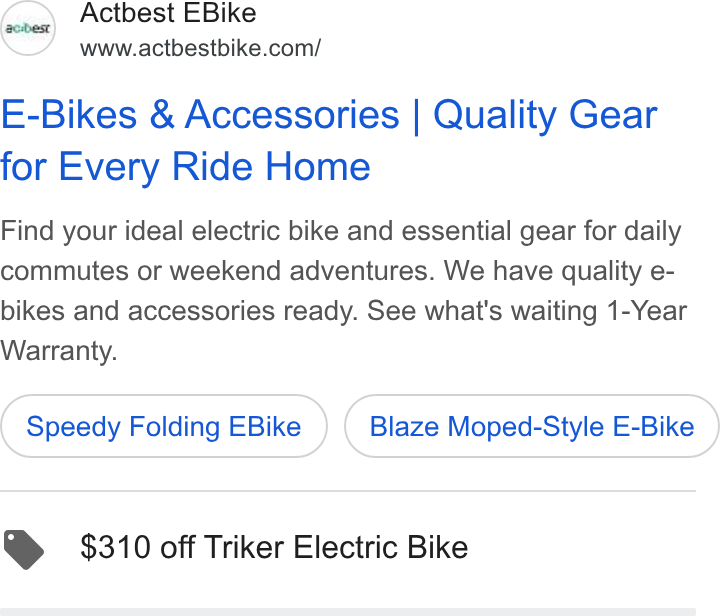Open the E-Bikes & Accessories headline link
Viewport: 720px width, 616px height.
(329, 140)
